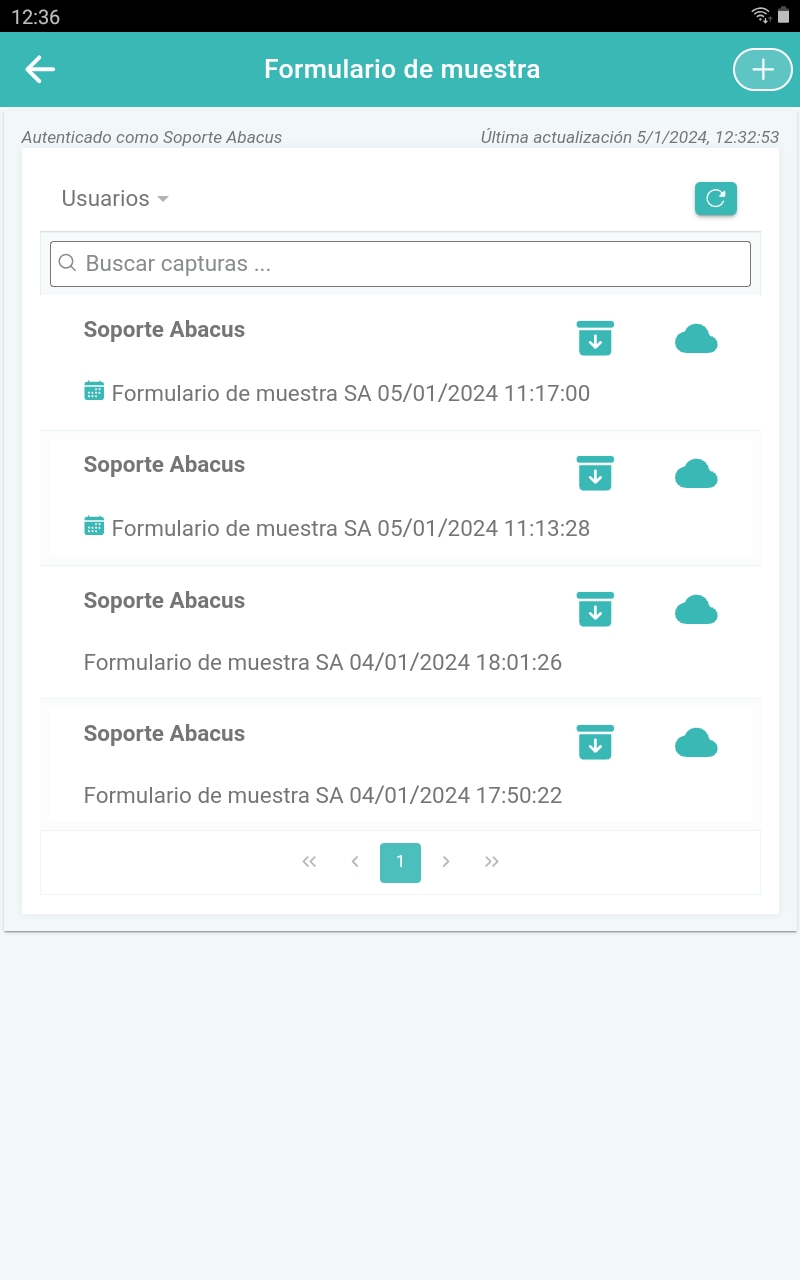The height and width of the screenshot is (1280, 800).
Task: Focus the Buscar capturas search field
Action: (x=400, y=264)
